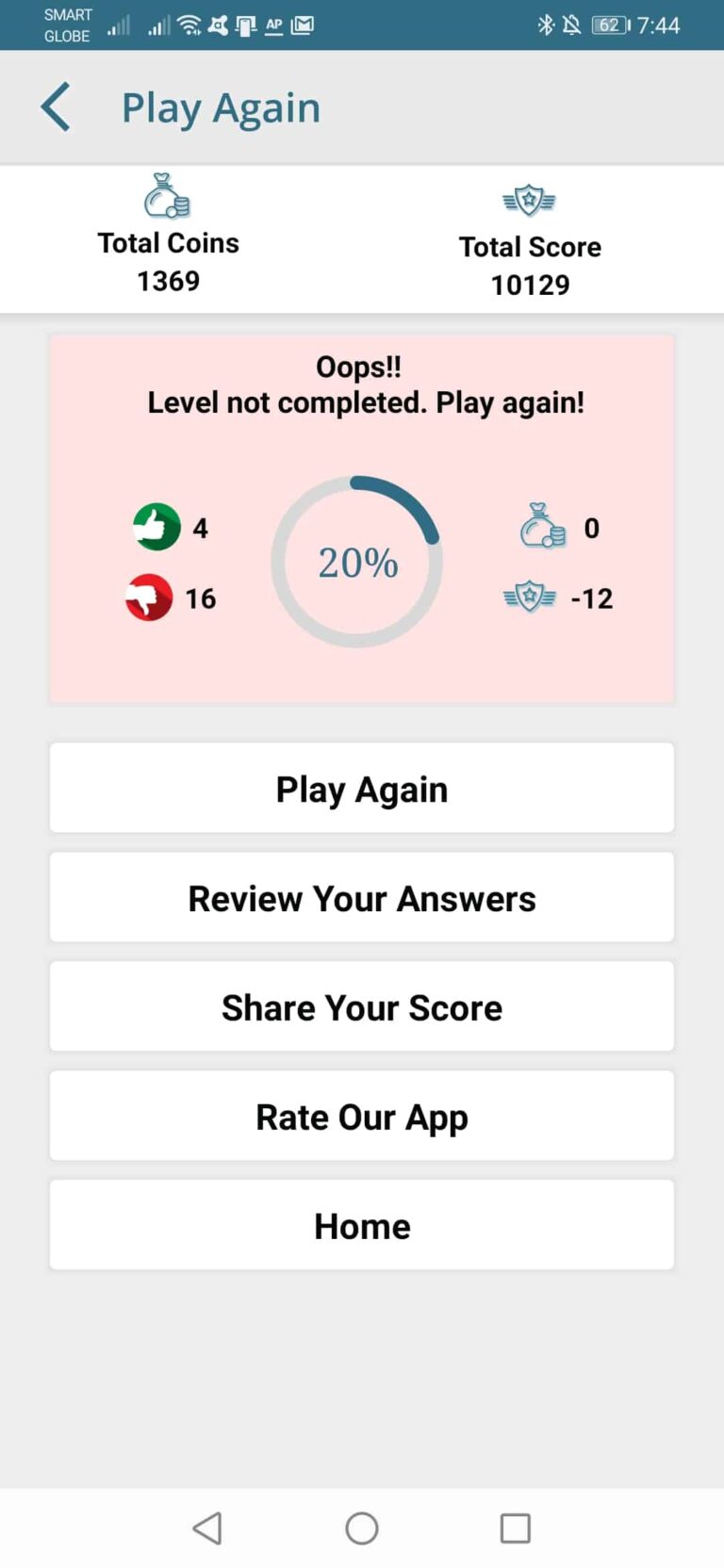Open recent apps from navigation bar

tap(515, 1527)
